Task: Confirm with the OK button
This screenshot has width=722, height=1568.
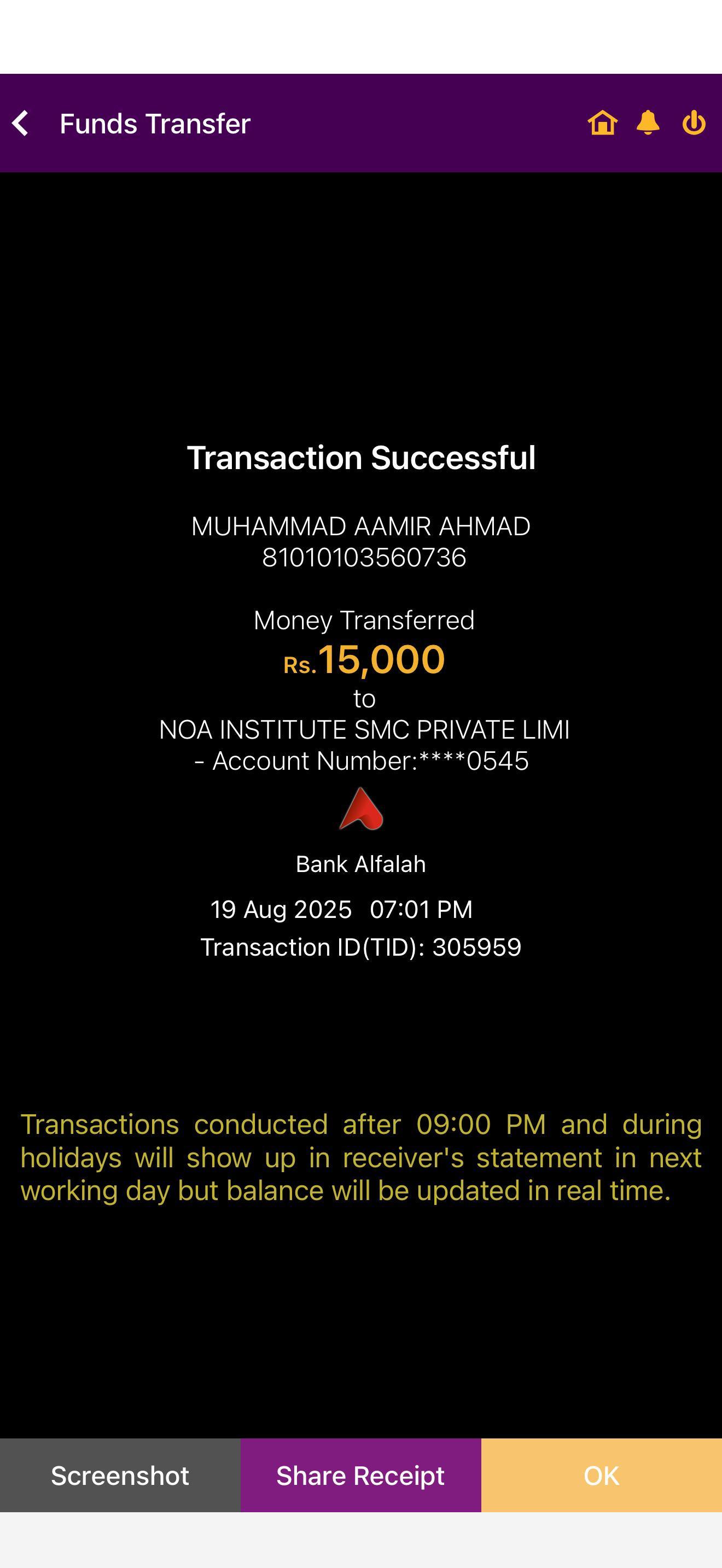Action: tap(602, 1476)
